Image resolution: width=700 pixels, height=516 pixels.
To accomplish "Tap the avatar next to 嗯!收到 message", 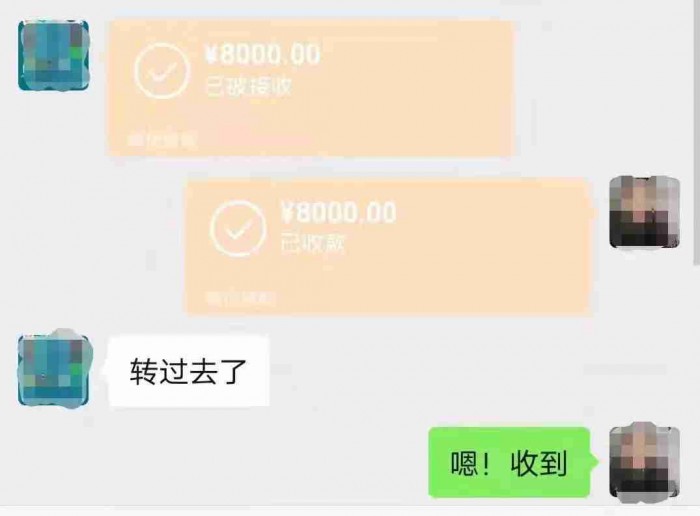I will point(644,461).
